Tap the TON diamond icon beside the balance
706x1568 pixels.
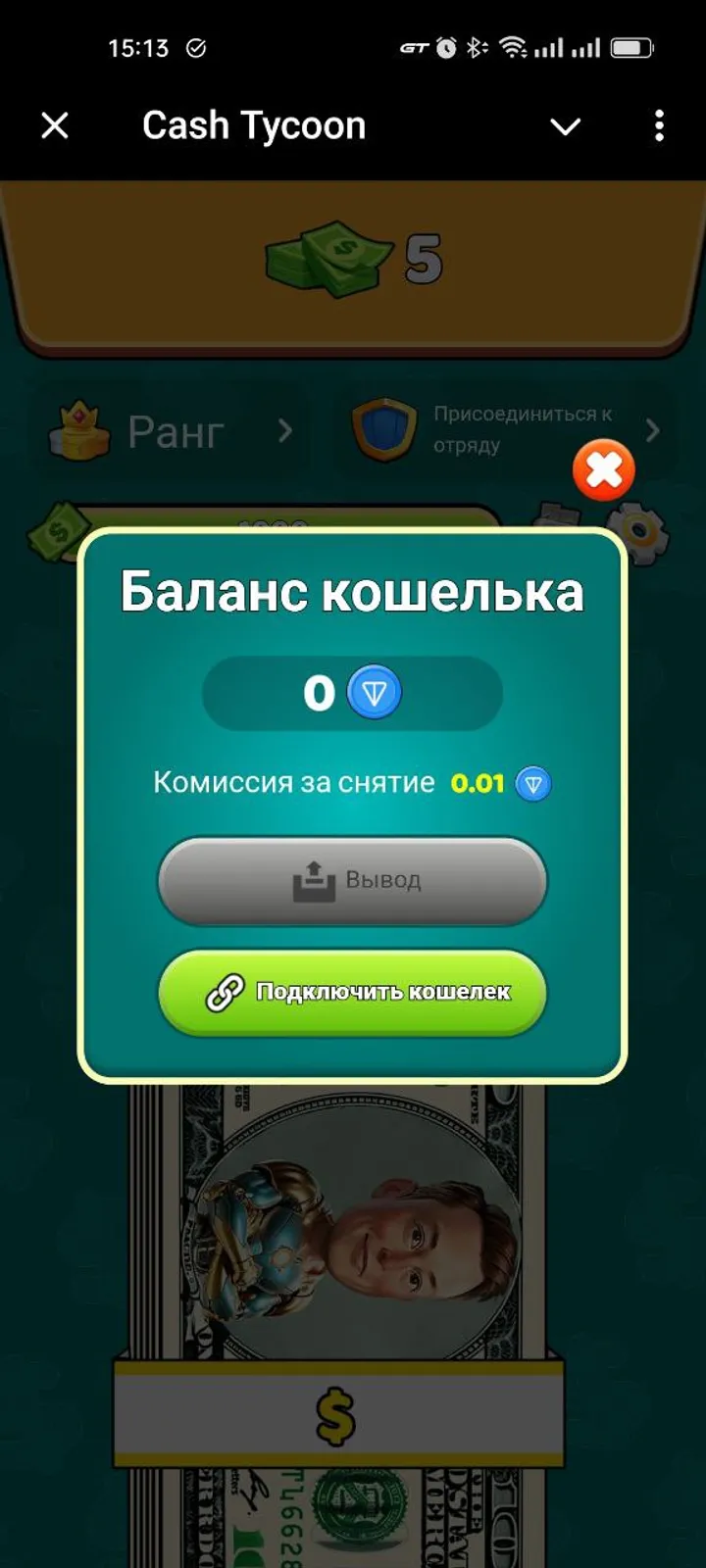tap(371, 691)
